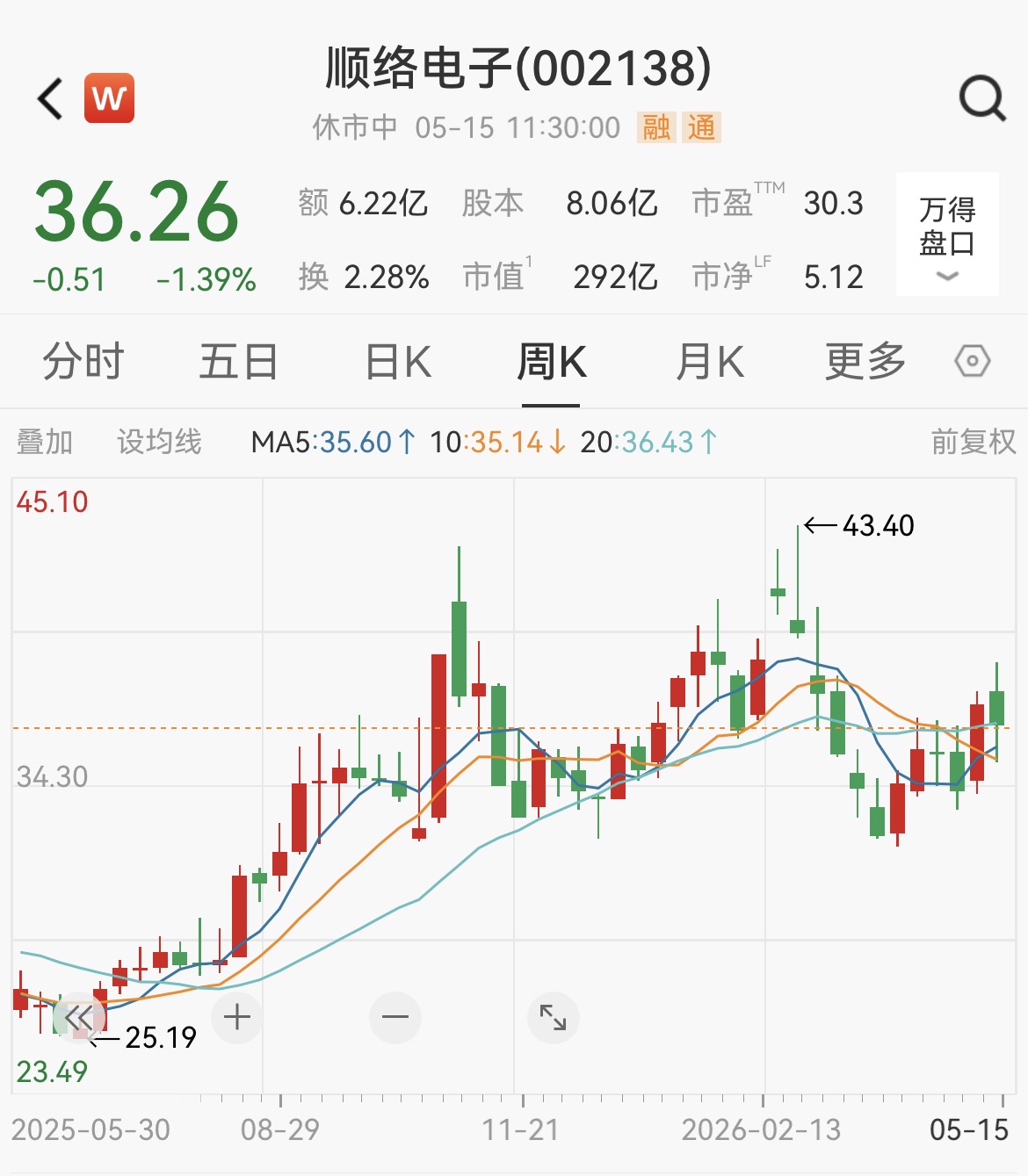The image size is (1028, 1176).
Task: Go back using the top-left arrow
Action: point(51,98)
